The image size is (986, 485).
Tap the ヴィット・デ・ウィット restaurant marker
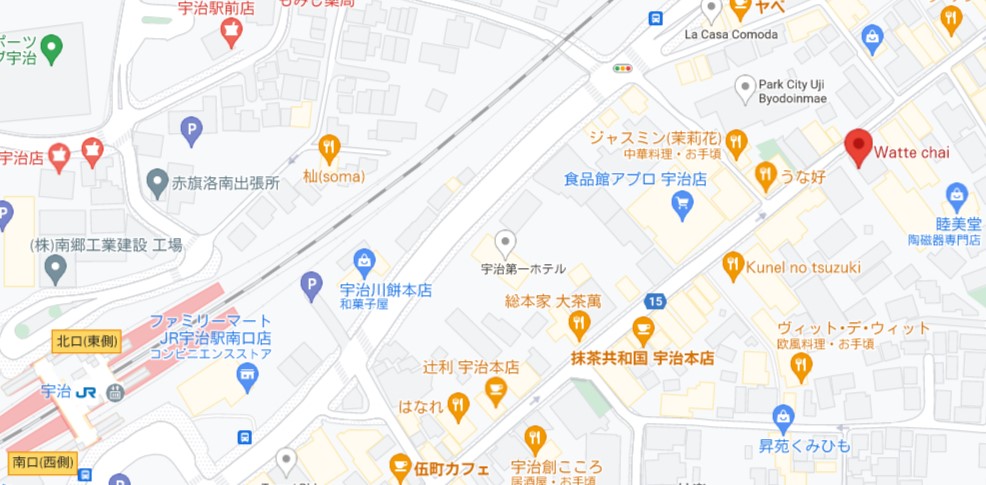[x=801, y=367]
